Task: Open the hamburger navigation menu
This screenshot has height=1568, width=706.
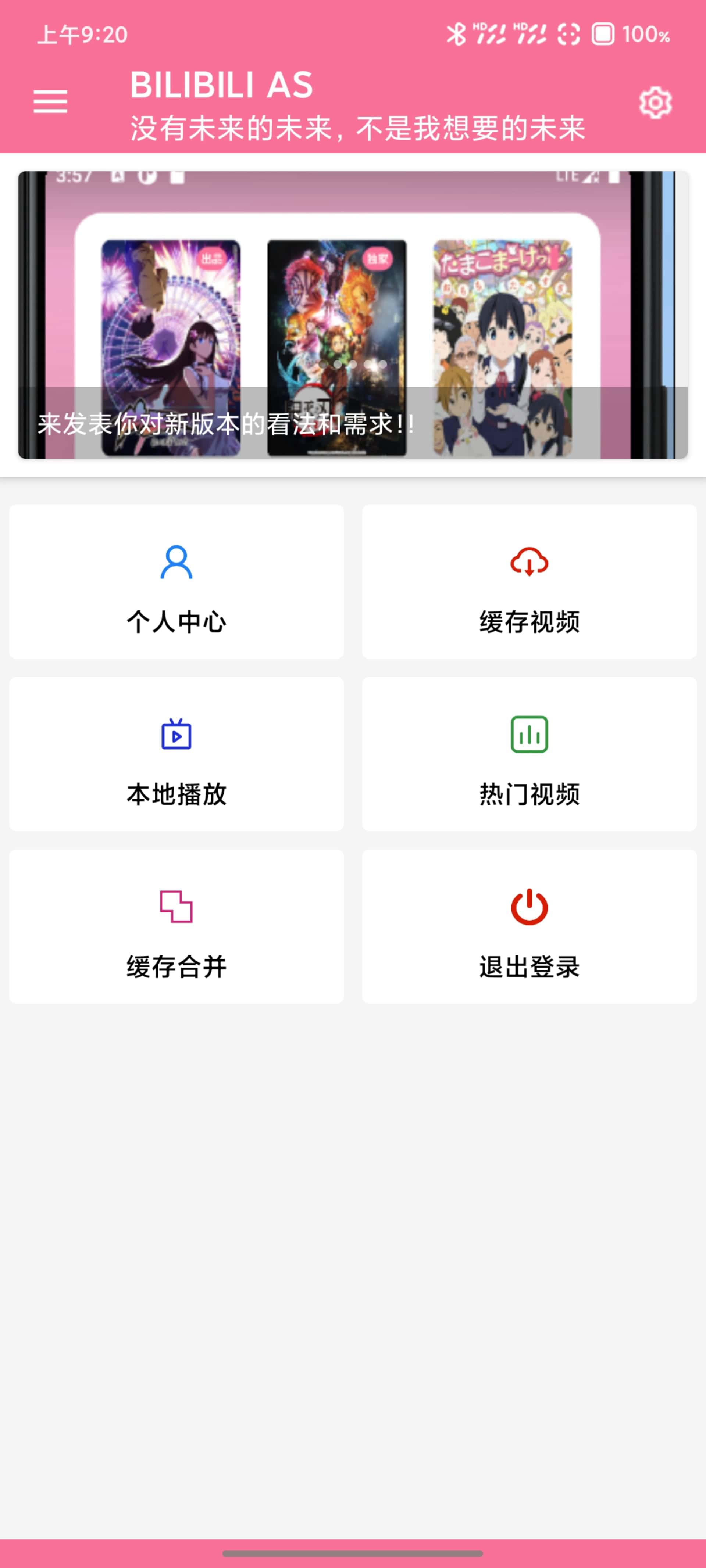Action: tap(50, 102)
